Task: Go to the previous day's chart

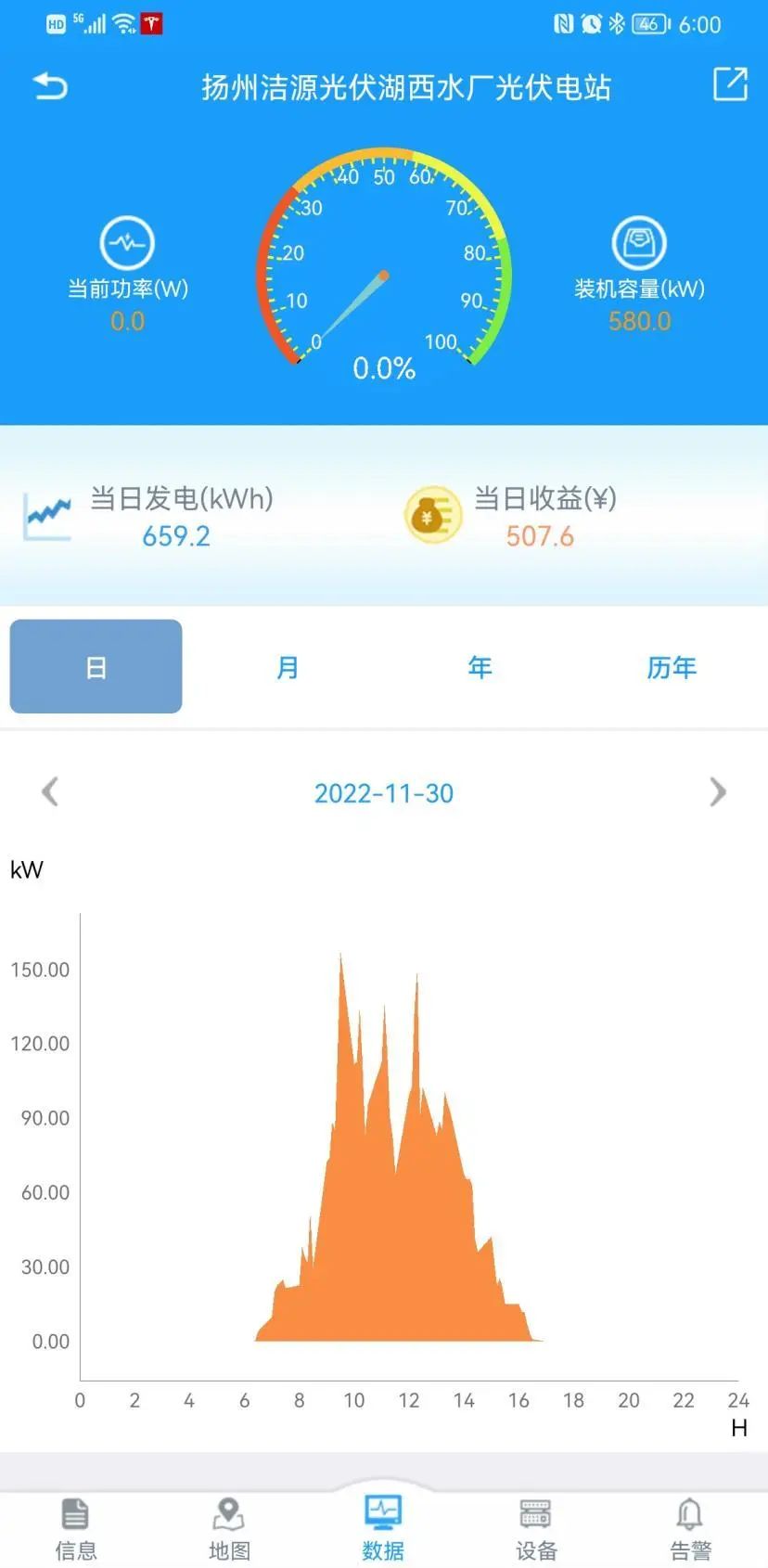Action: click(x=50, y=792)
